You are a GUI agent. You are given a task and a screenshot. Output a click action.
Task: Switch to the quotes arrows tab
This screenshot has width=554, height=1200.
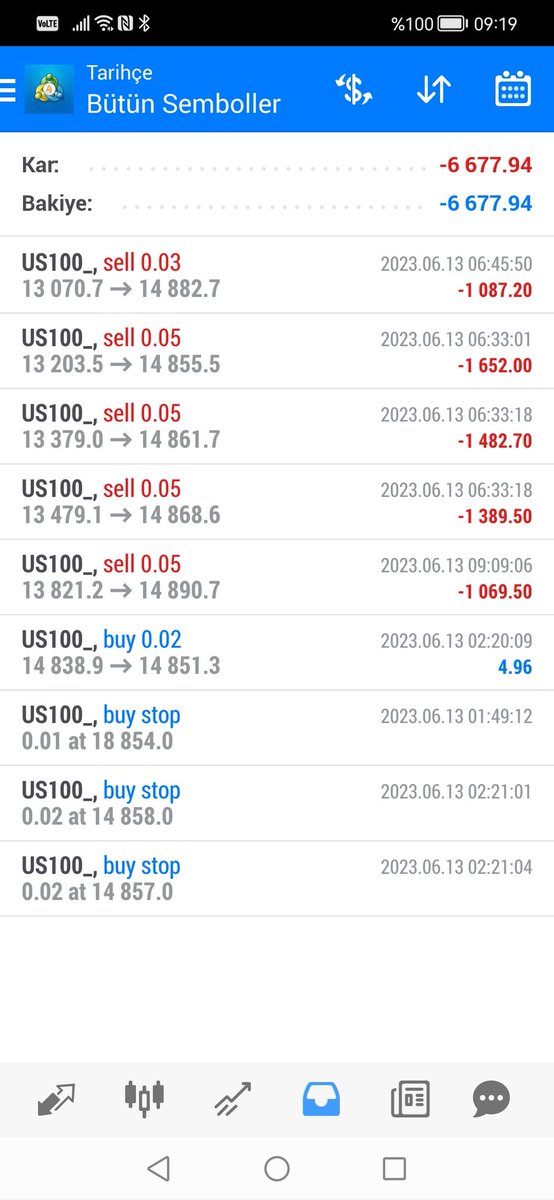[56, 1099]
